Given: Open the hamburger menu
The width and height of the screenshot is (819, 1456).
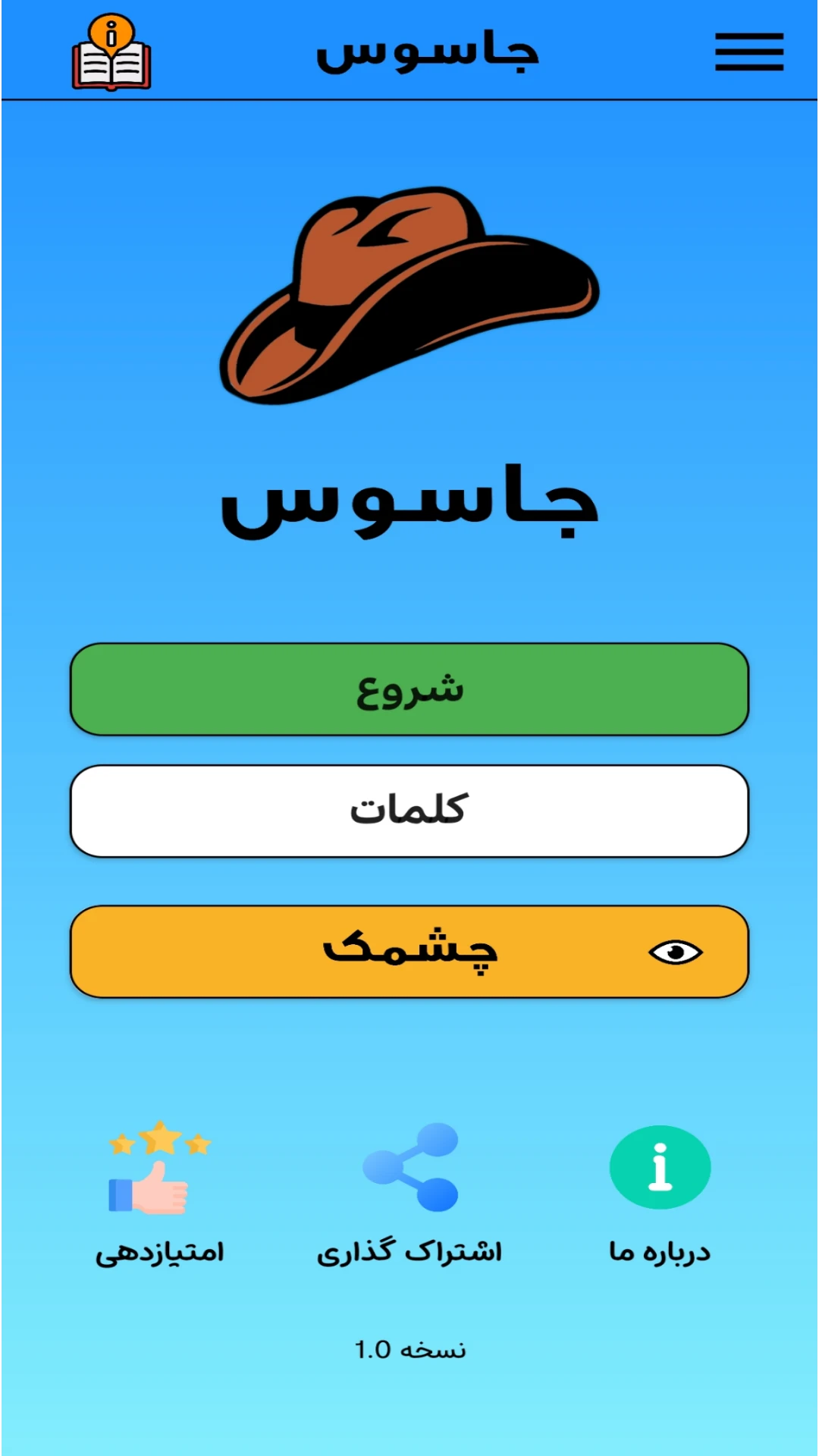Looking at the screenshot, I should tap(749, 52).
